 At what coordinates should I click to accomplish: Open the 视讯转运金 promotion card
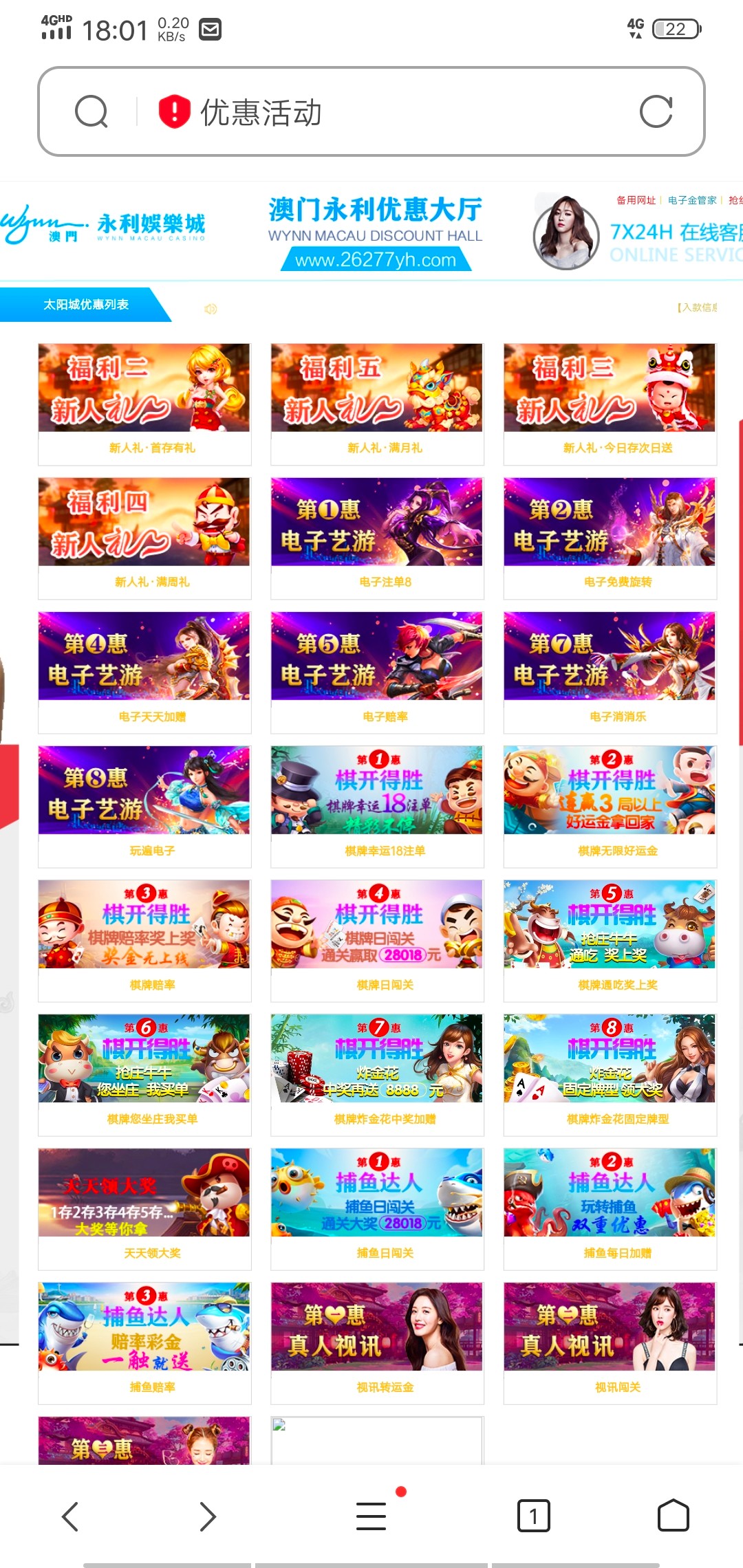(x=377, y=1342)
